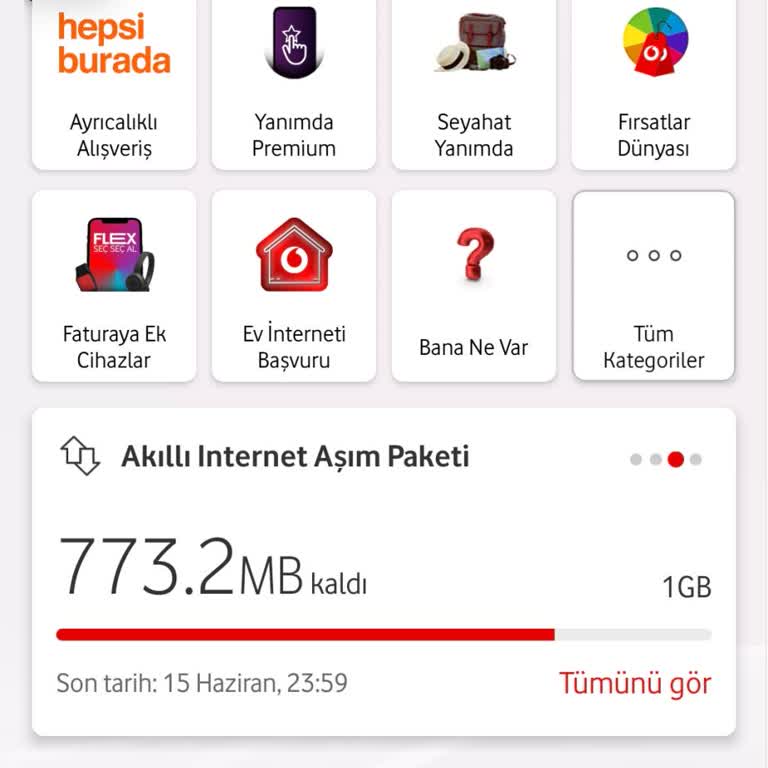The width and height of the screenshot is (768, 768).
Task: Tap the Tümünü gör link
Action: tap(635, 684)
